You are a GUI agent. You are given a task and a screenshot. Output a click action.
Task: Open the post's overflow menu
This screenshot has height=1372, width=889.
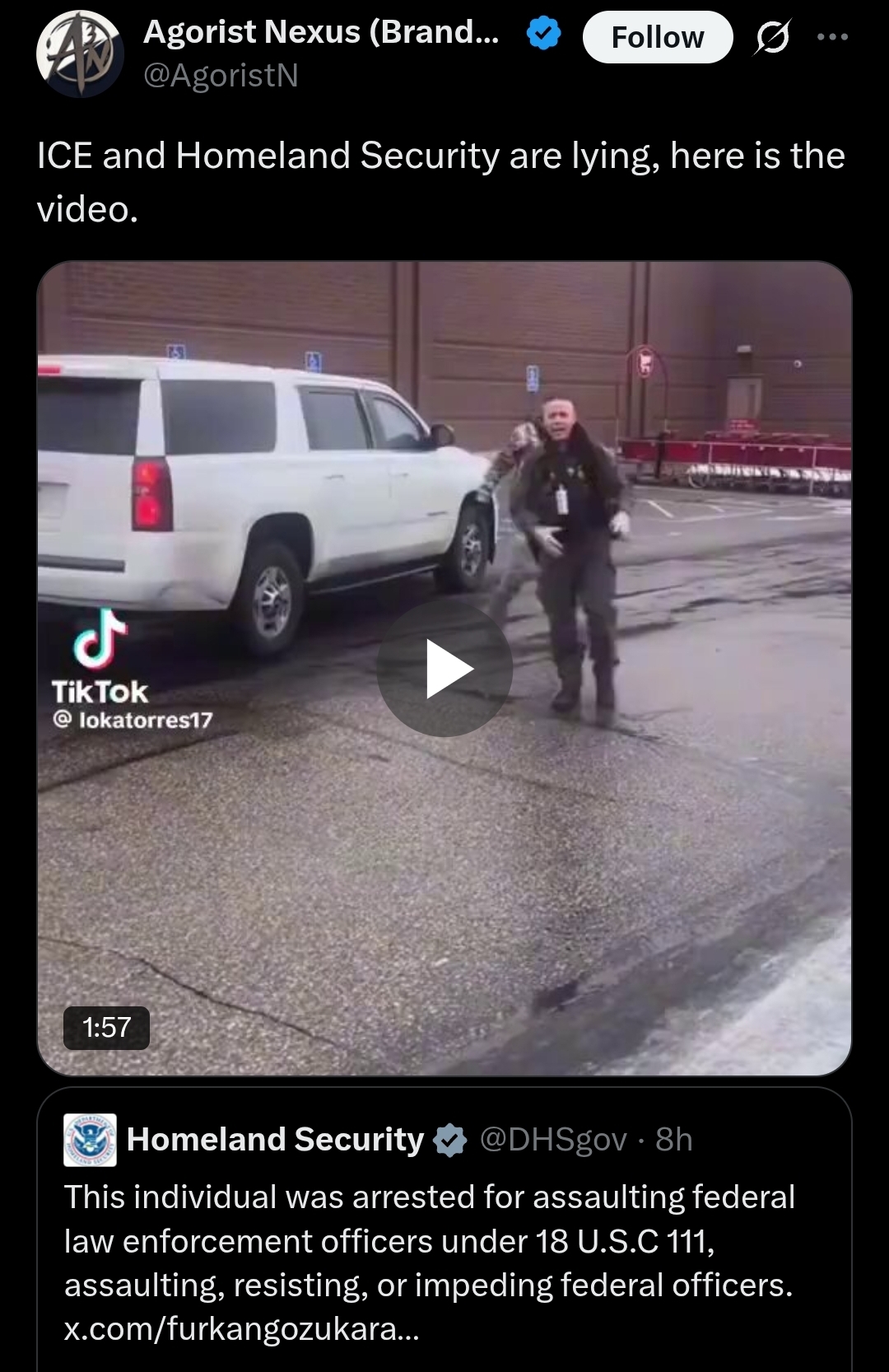(832, 37)
